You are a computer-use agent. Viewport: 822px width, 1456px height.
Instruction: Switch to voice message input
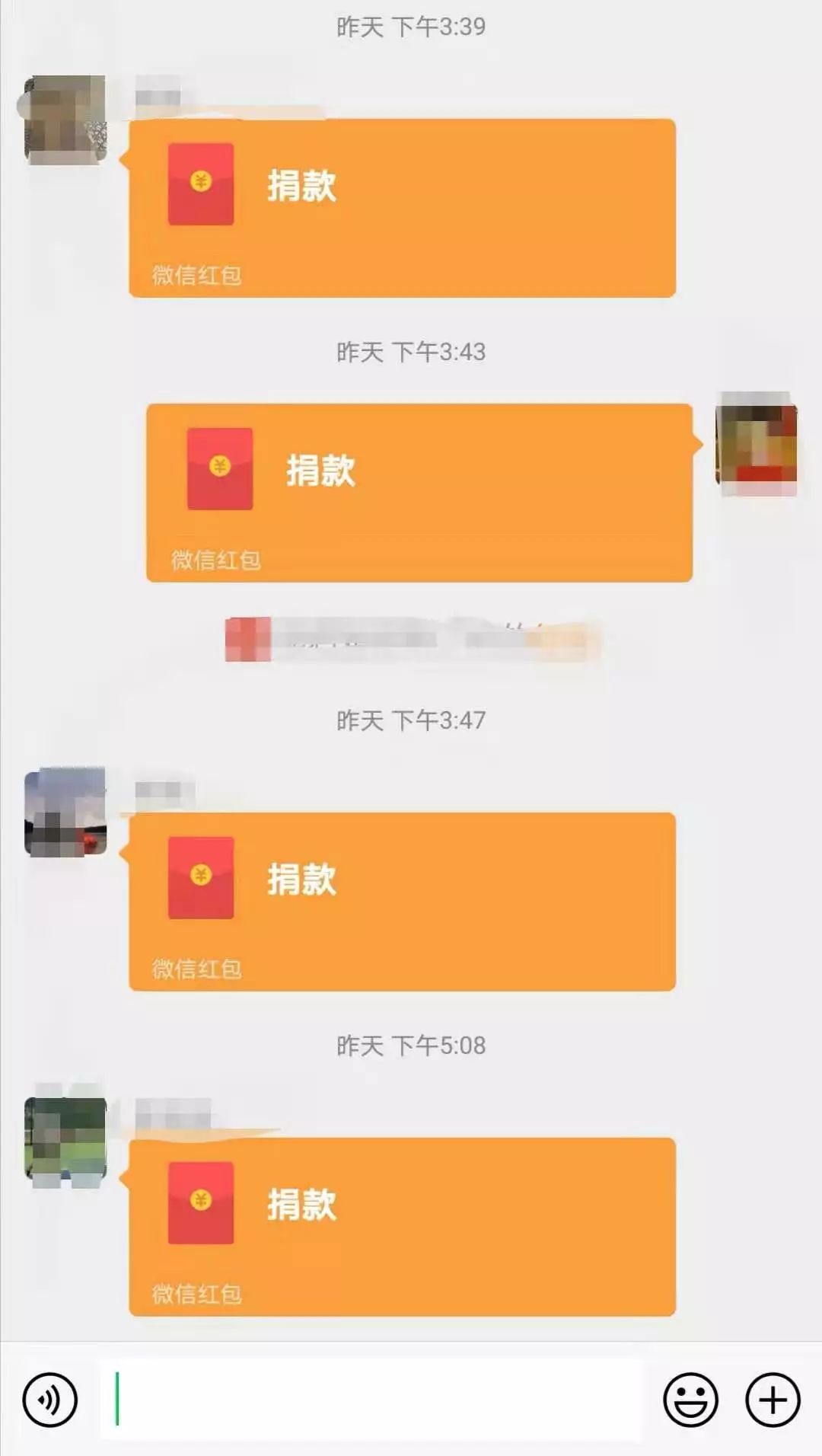[50, 1400]
